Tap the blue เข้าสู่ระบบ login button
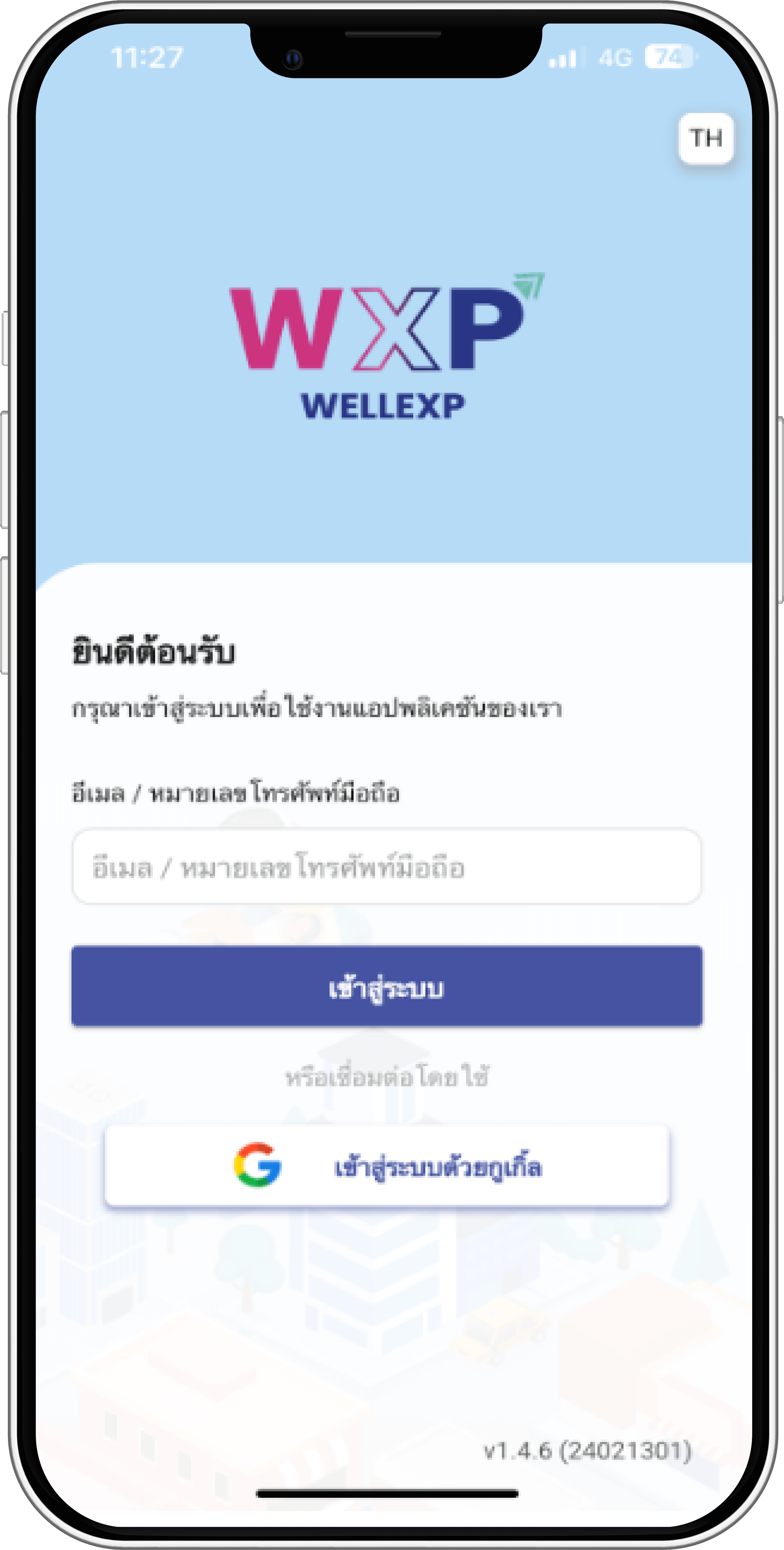 click(386, 987)
